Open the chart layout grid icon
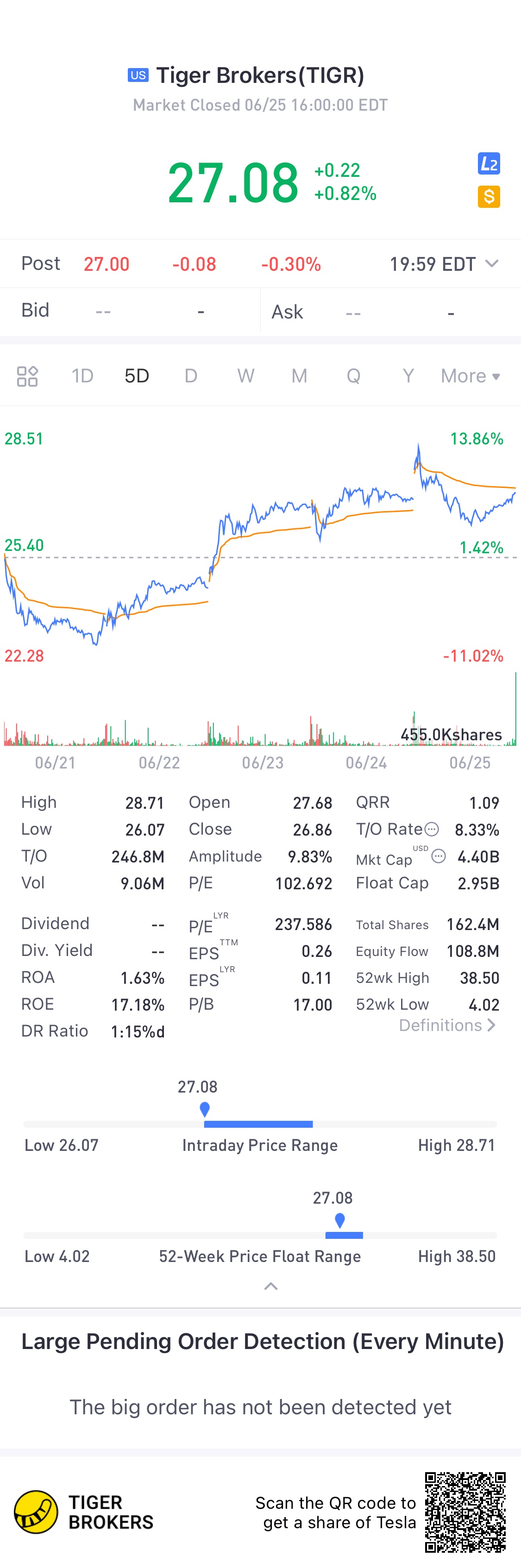Image resolution: width=521 pixels, height=1568 pixels. 27,376
